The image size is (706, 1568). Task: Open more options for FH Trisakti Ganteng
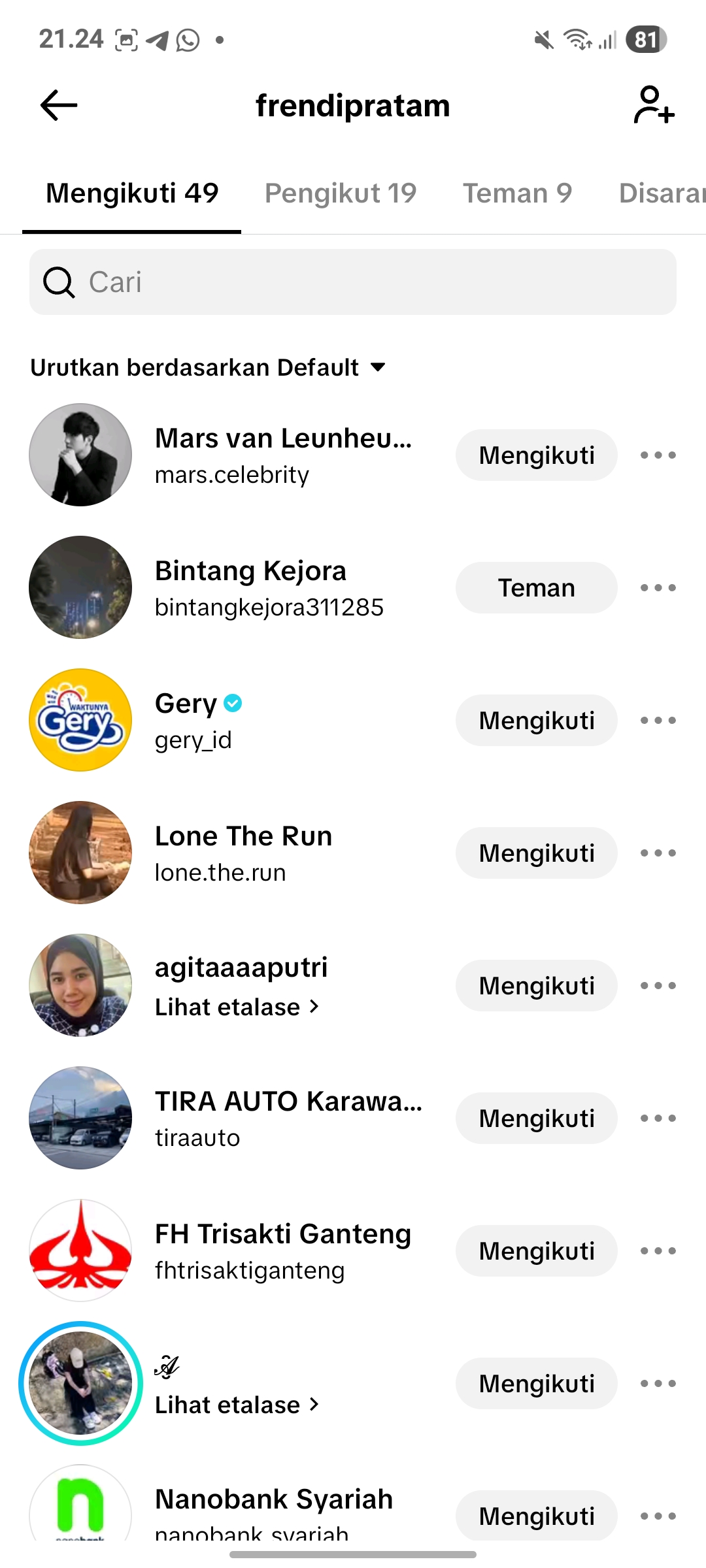coord(658,1250)
